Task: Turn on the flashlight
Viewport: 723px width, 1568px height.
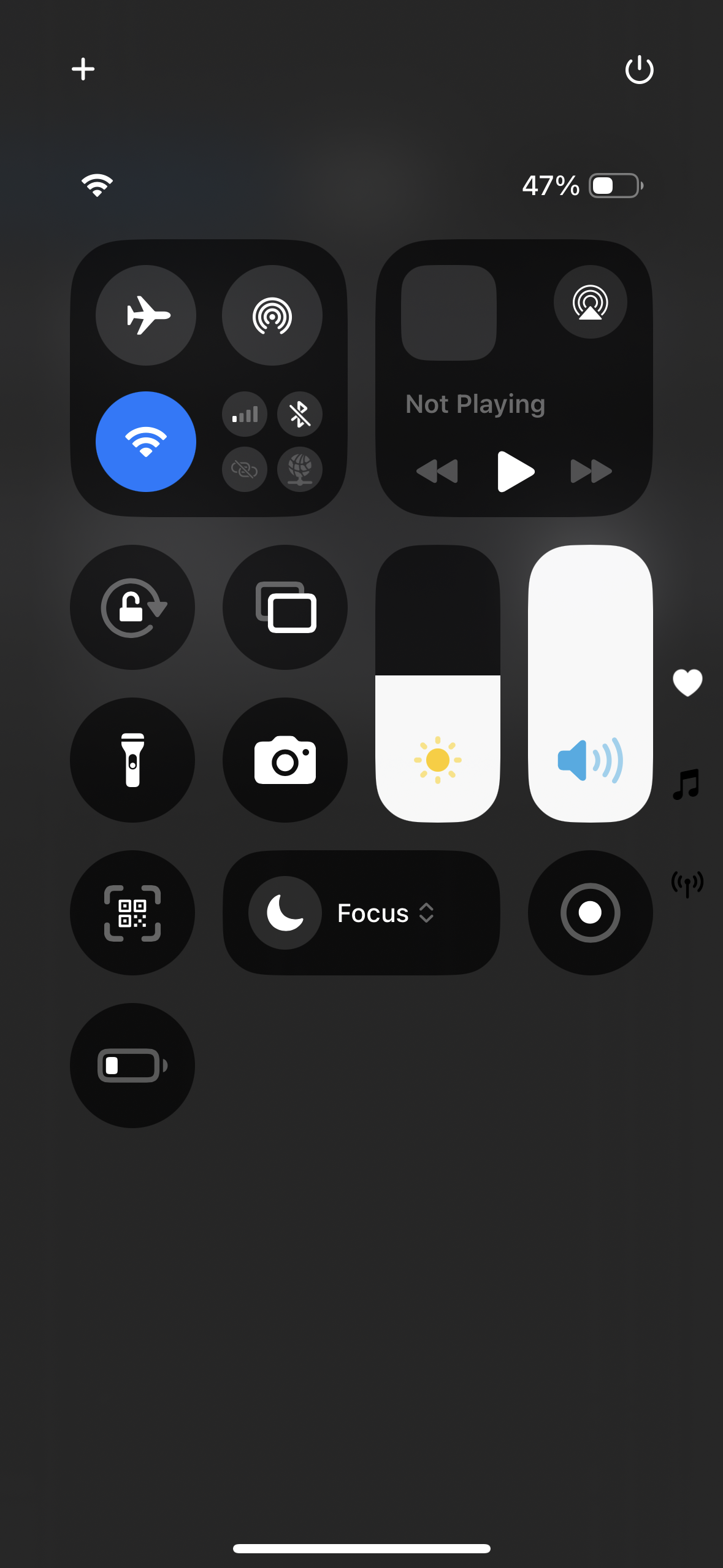Action: 132,759
